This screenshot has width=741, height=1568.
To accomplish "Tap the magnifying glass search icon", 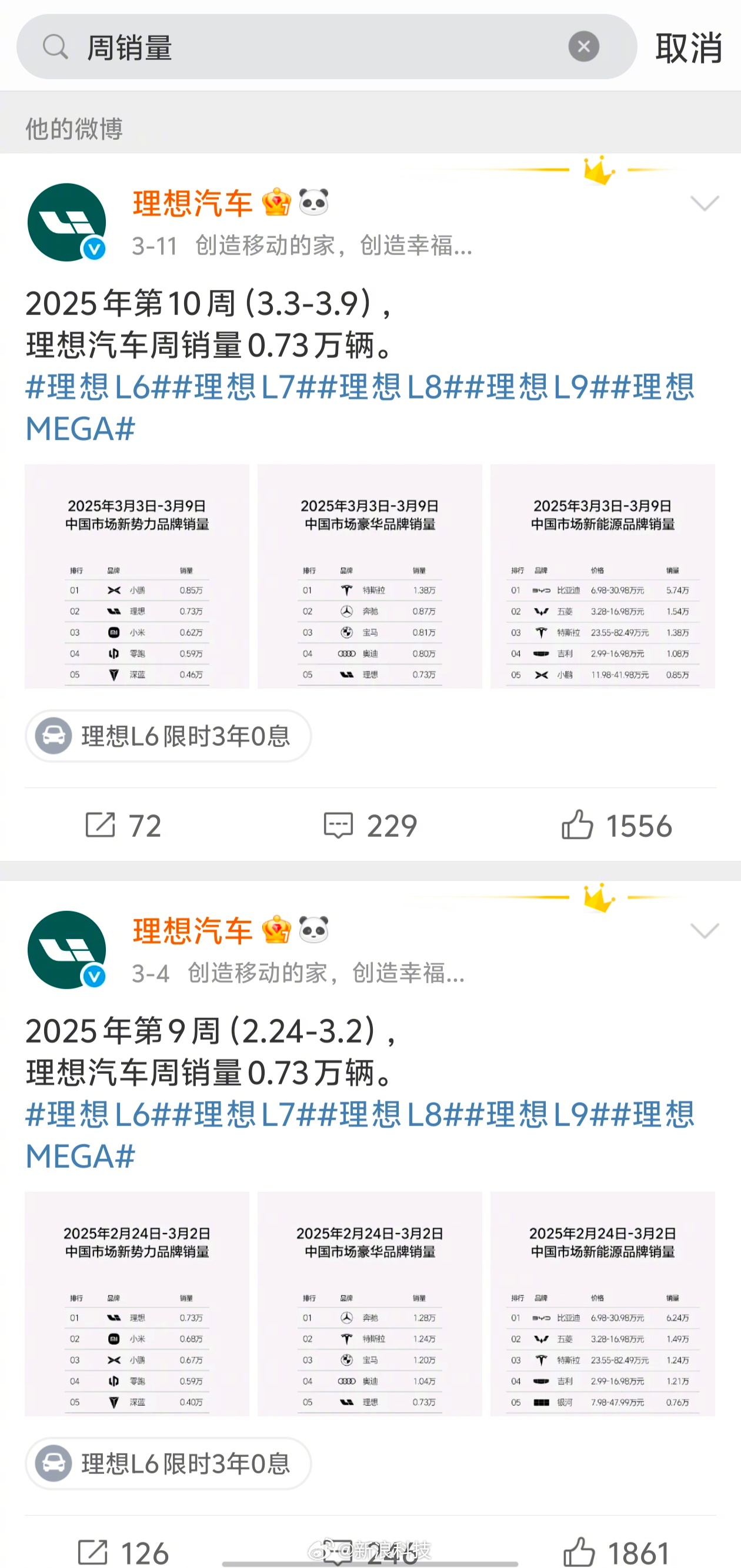I will 55,46.
